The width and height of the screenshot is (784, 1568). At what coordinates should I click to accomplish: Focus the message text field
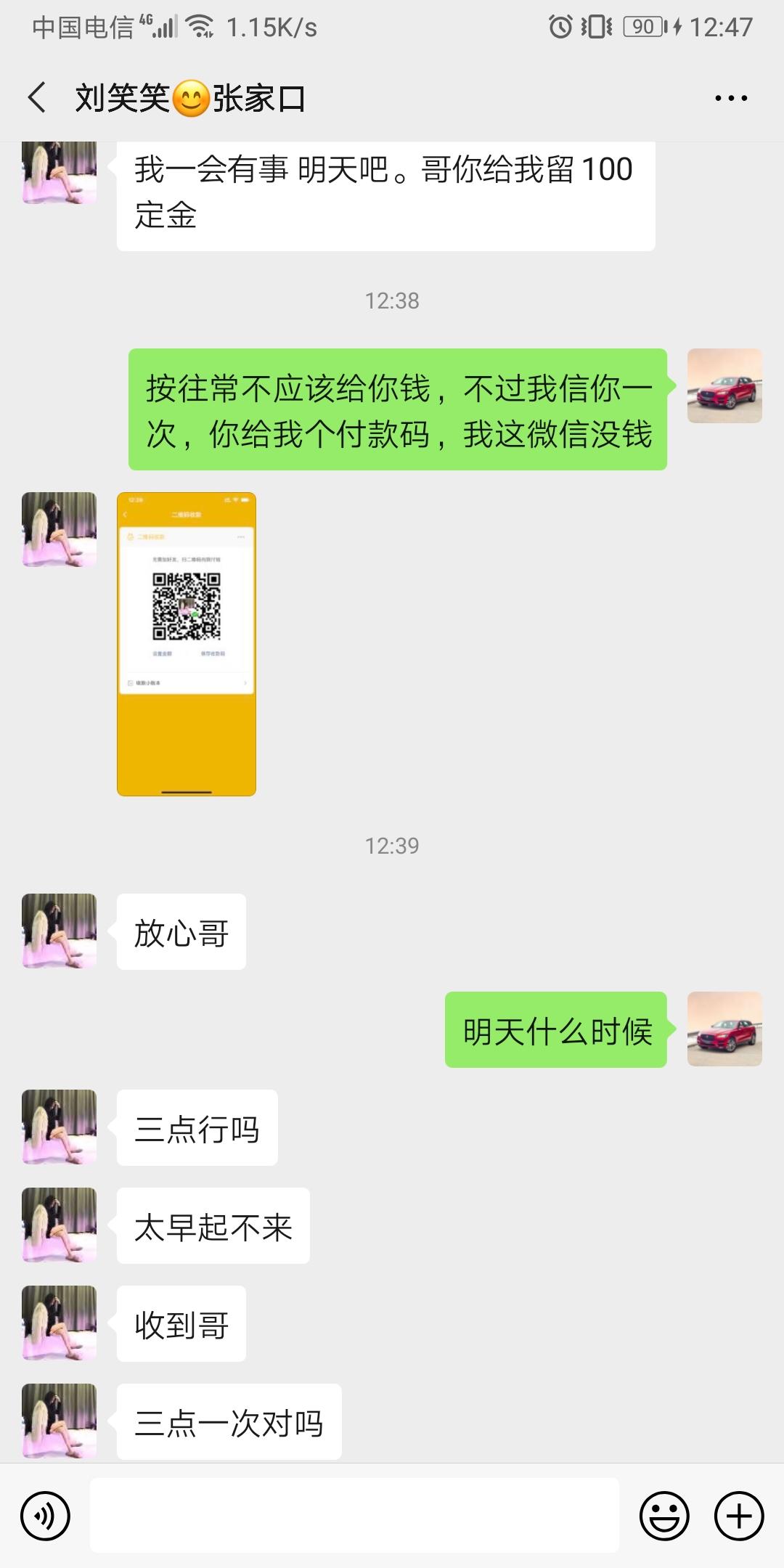354,1516
